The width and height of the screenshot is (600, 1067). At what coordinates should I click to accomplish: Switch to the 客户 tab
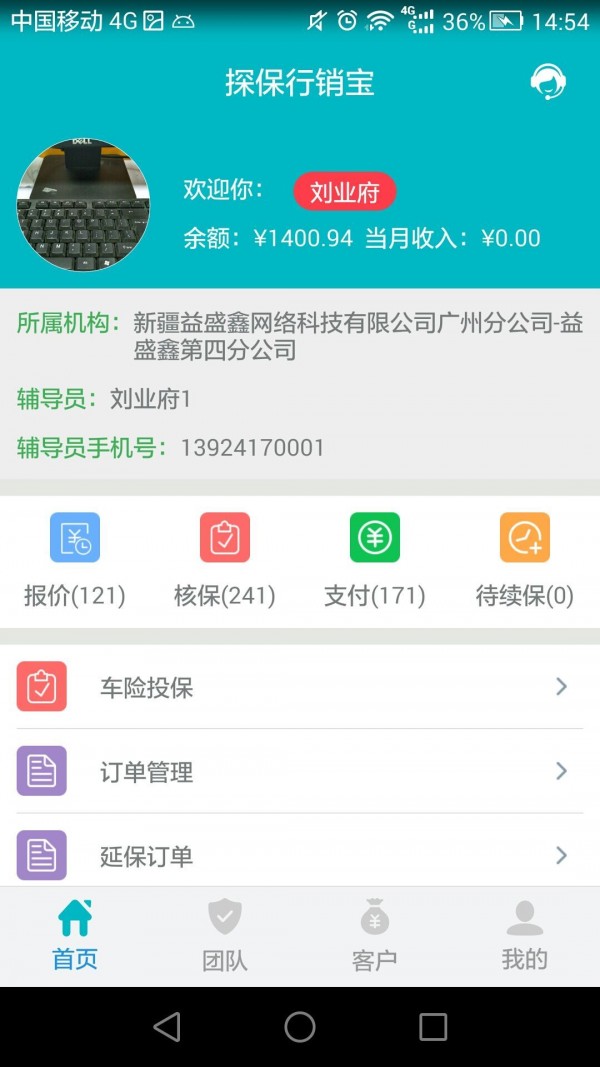375,935
